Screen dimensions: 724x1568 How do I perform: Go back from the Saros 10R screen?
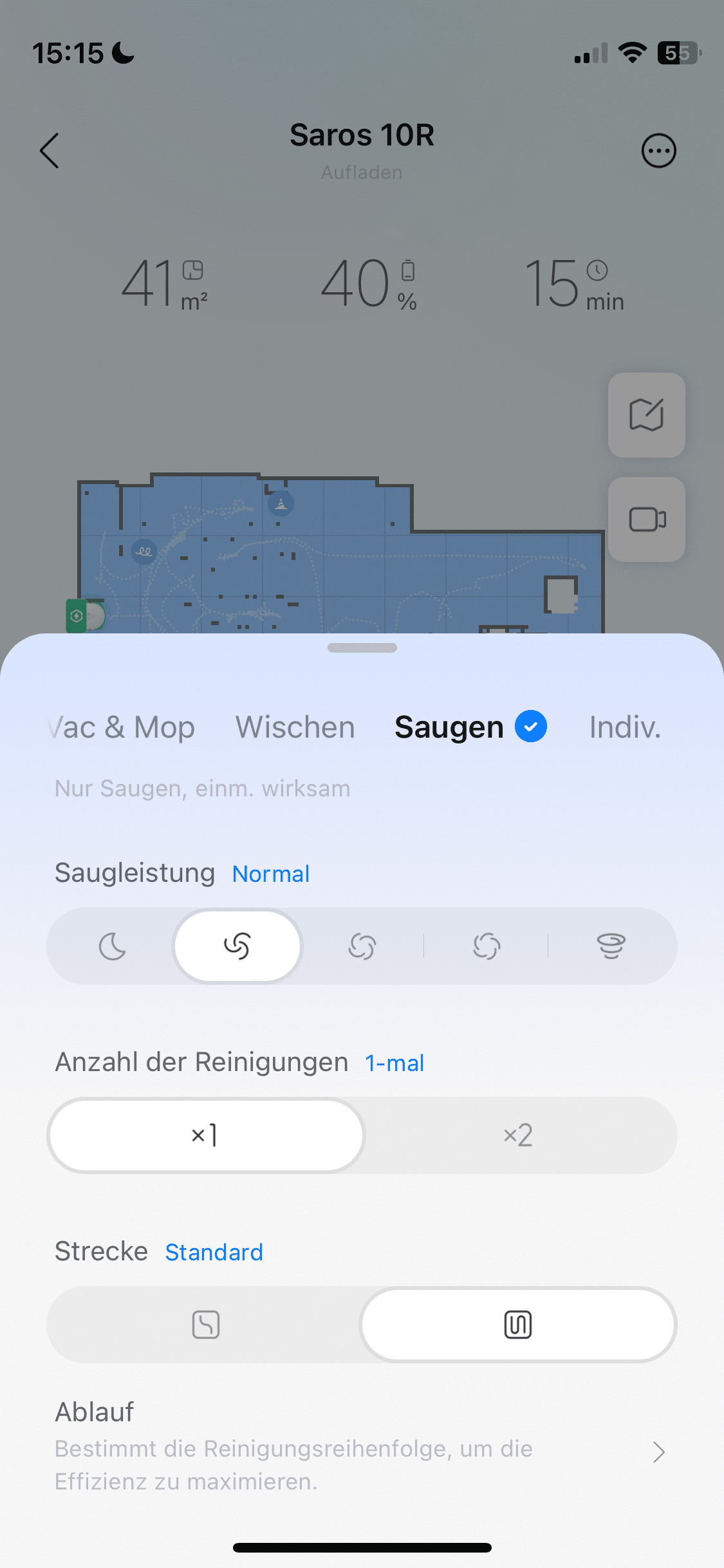point(50,151)
